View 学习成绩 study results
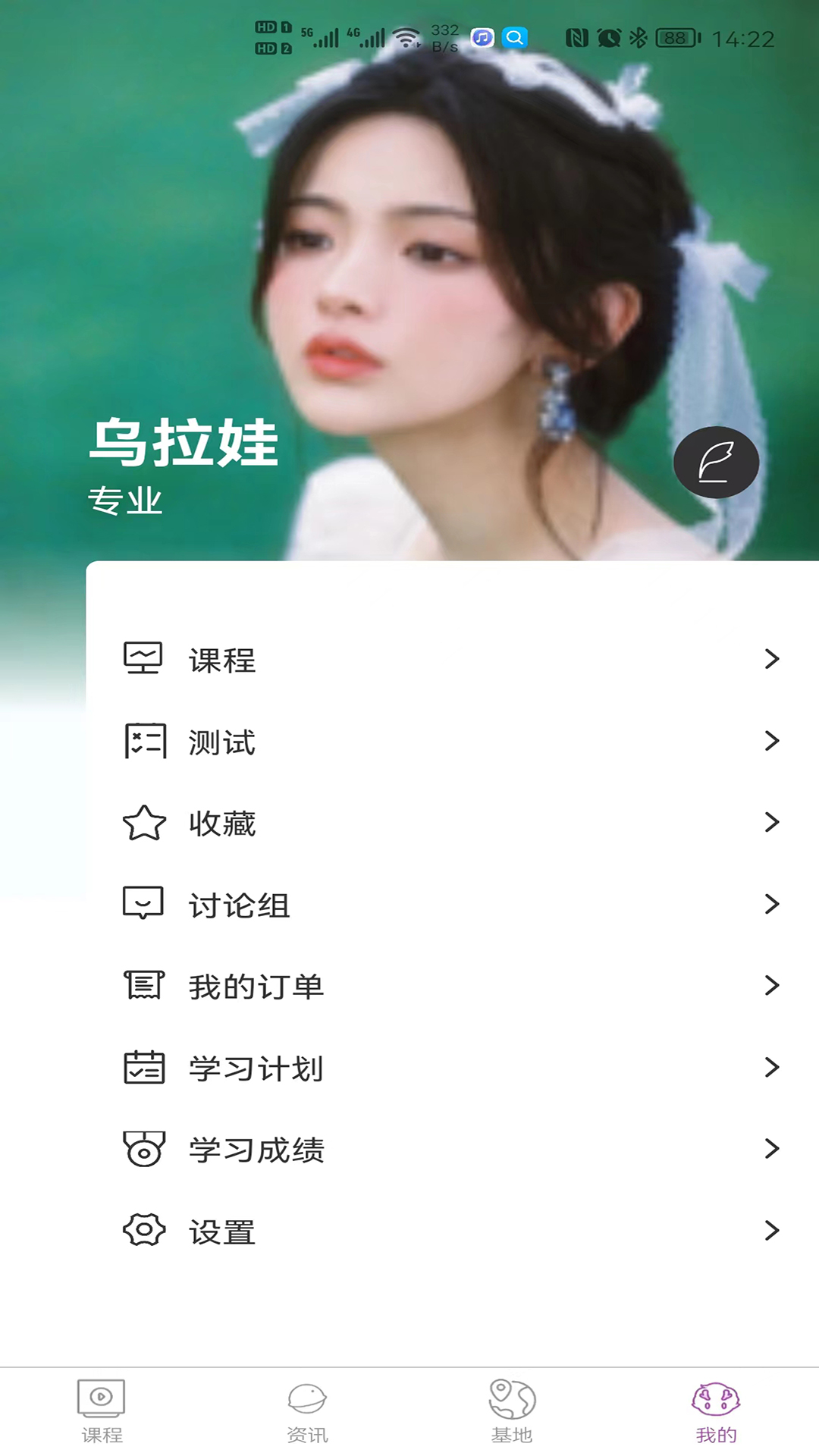 tap(451, 1149)
